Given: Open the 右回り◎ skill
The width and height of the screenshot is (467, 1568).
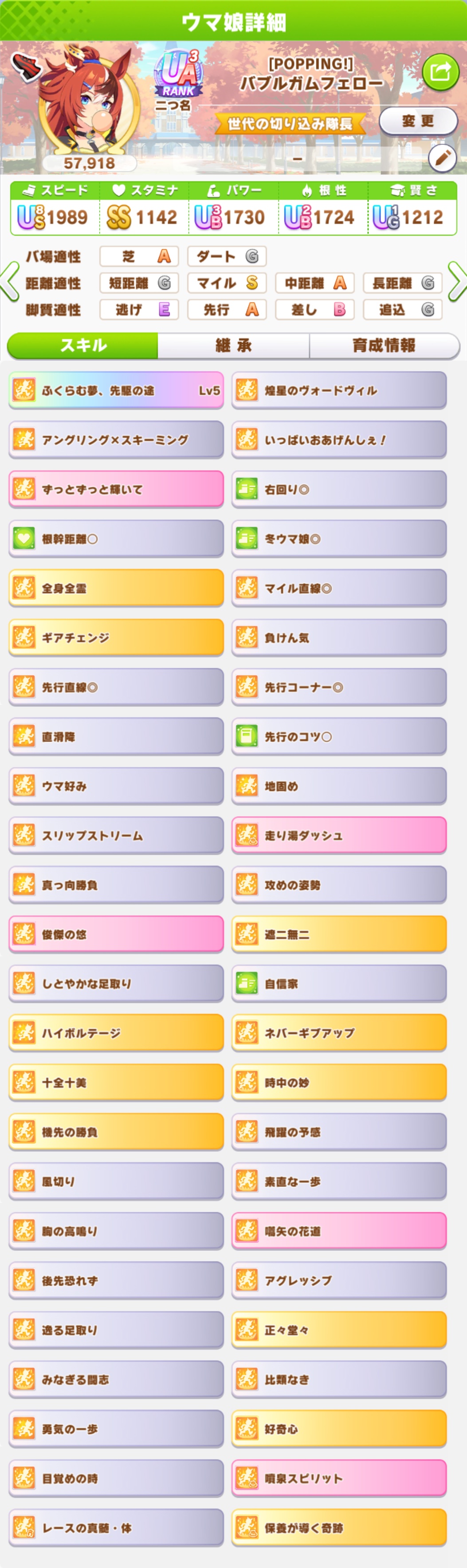Looking at the screenshot, I should tap(338, 489).
